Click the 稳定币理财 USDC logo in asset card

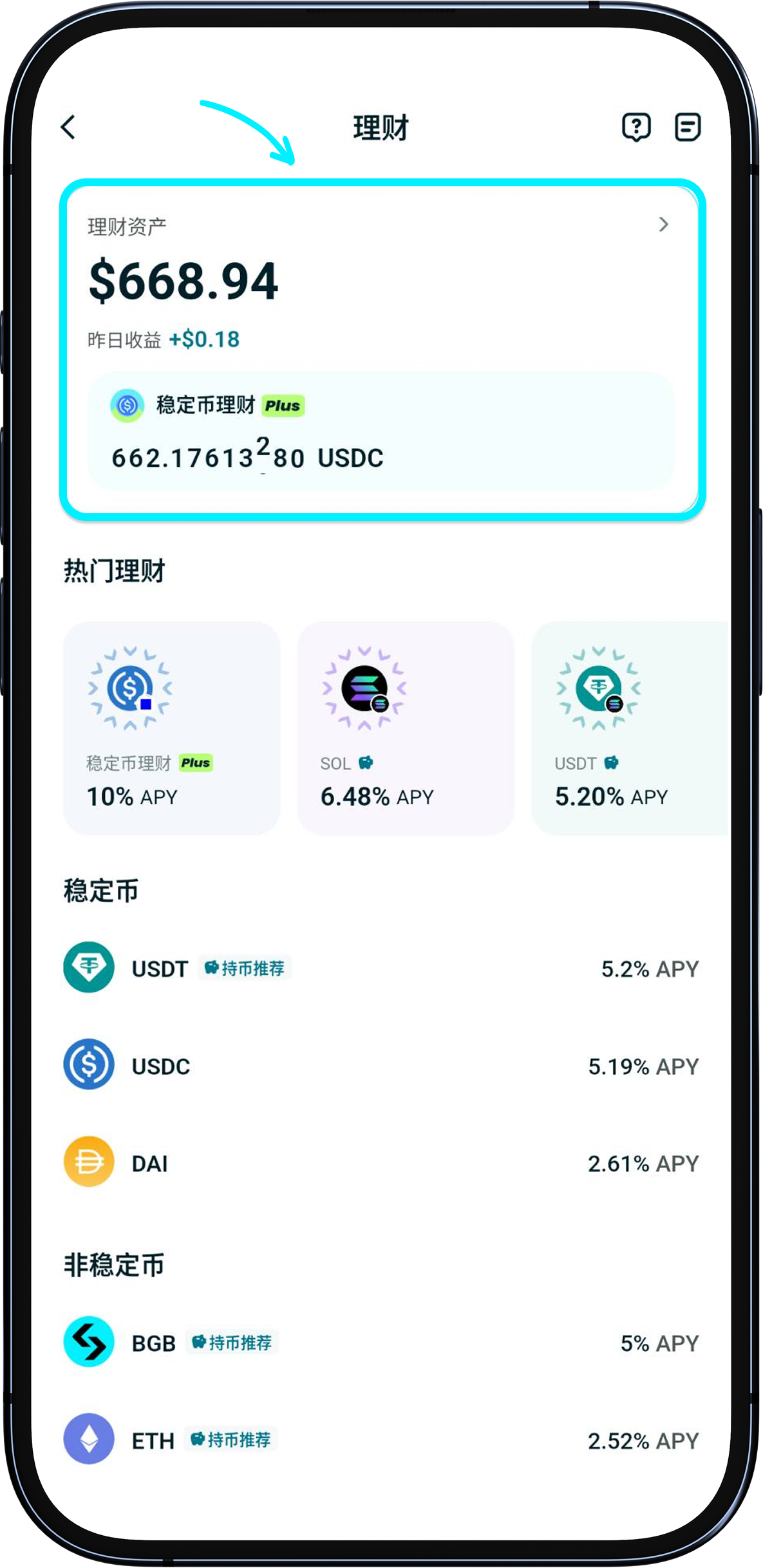coord(127,405)
